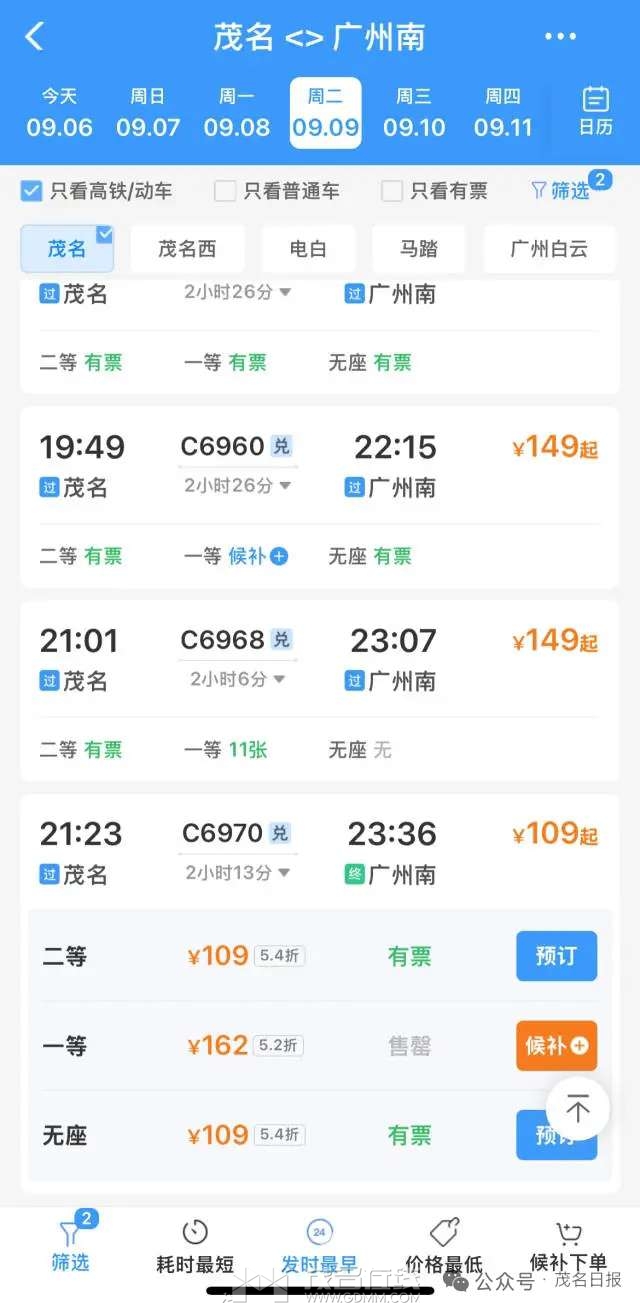640x1308 pixels.
Task: Open the 日历 calendar picker
Action: [595, 111]
